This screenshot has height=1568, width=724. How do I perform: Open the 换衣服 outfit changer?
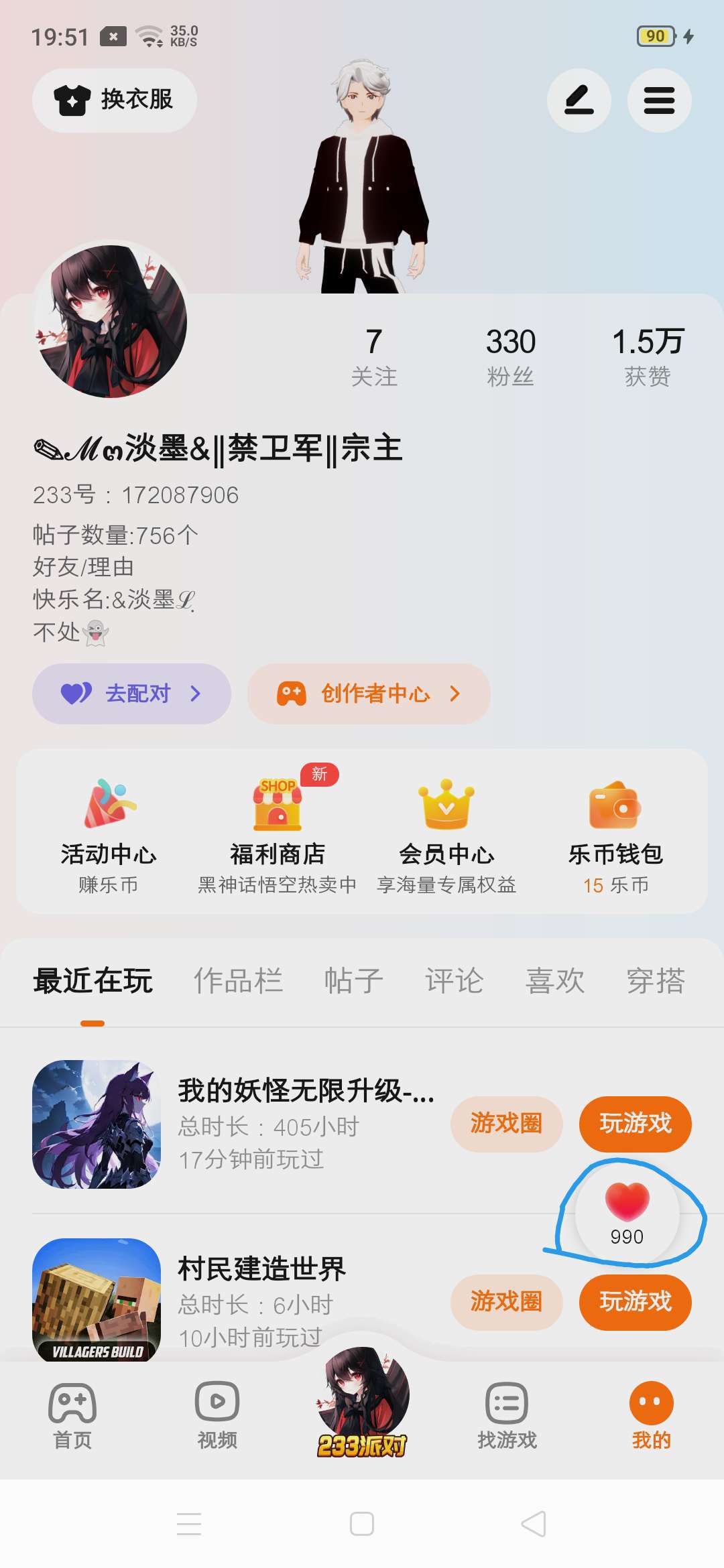[x=115, y=101]
